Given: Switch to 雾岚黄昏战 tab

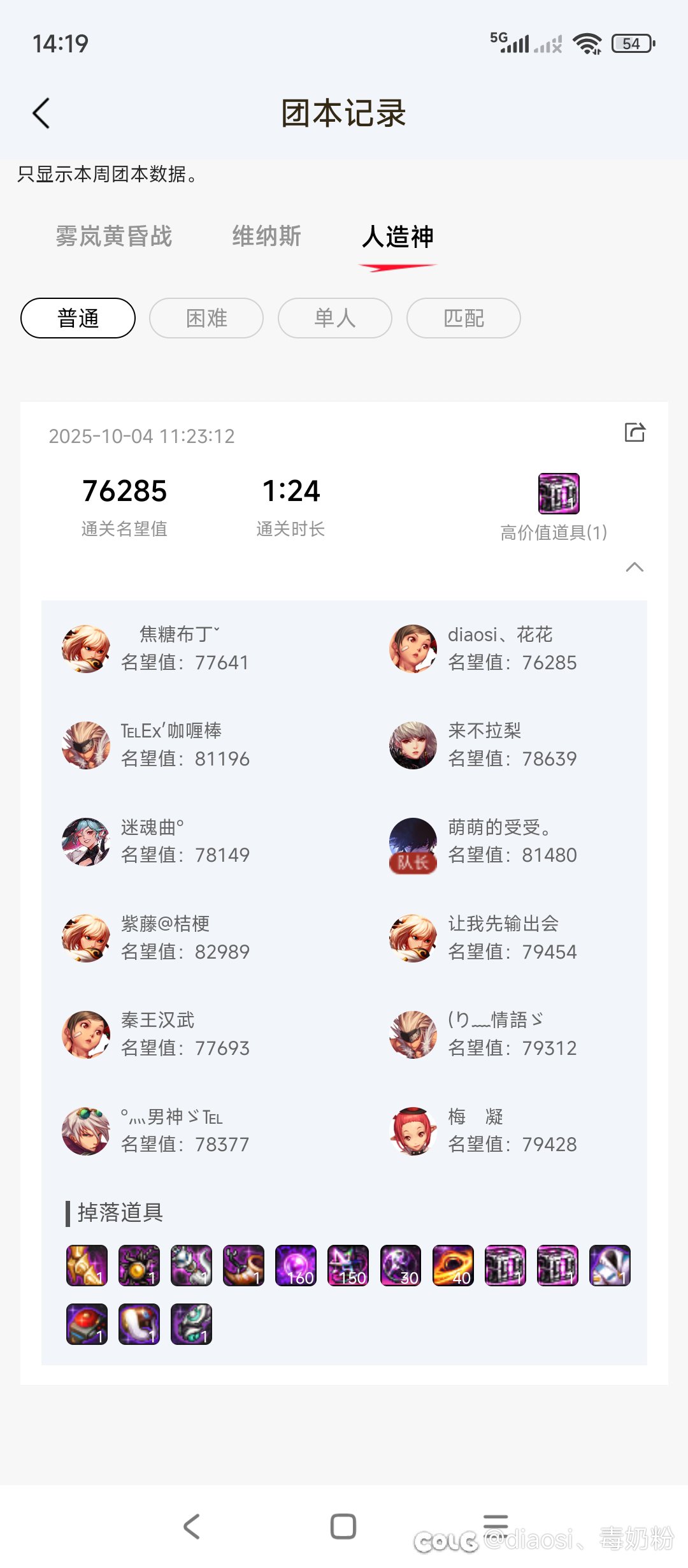Looking at the screenshot, I should pos(113,236).
